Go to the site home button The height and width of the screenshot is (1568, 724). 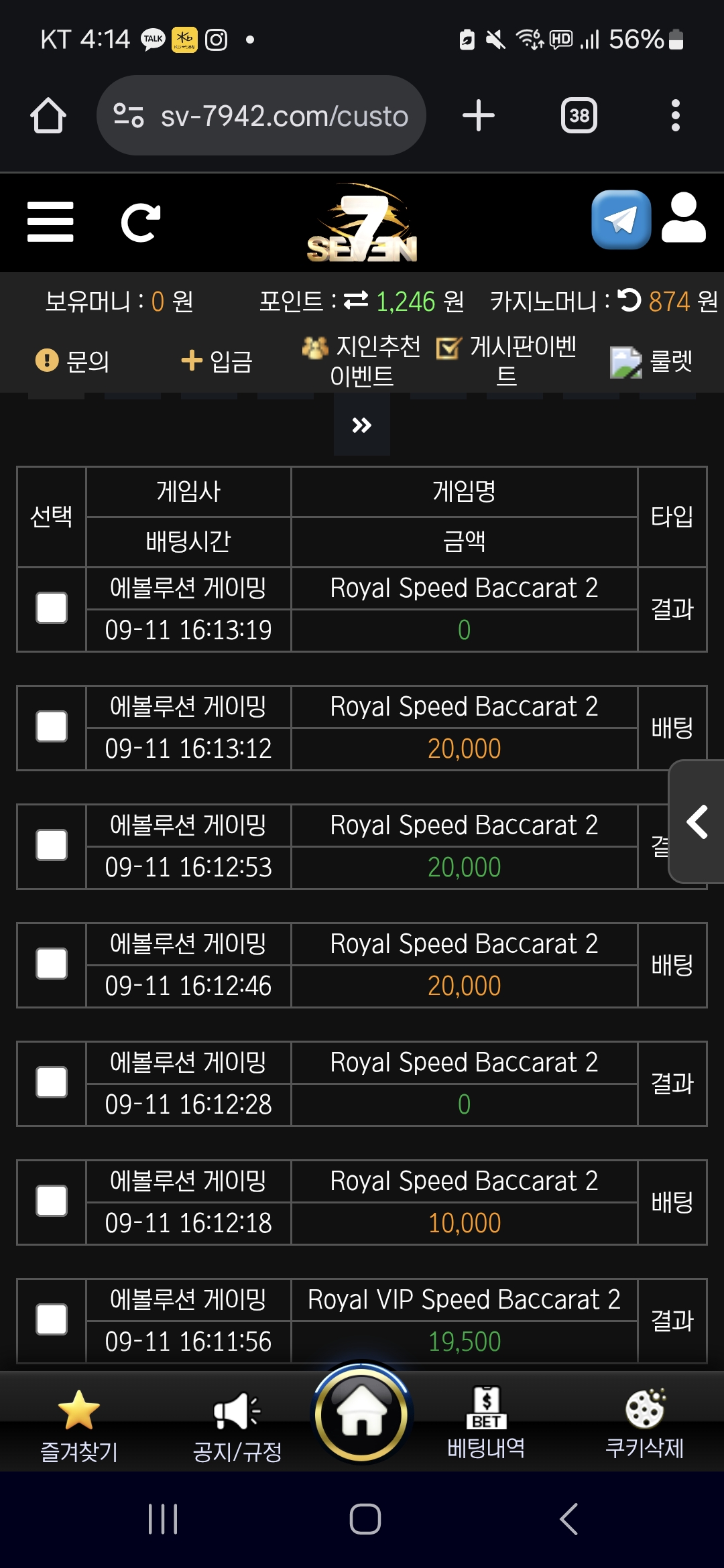[x=362, y=1415]
